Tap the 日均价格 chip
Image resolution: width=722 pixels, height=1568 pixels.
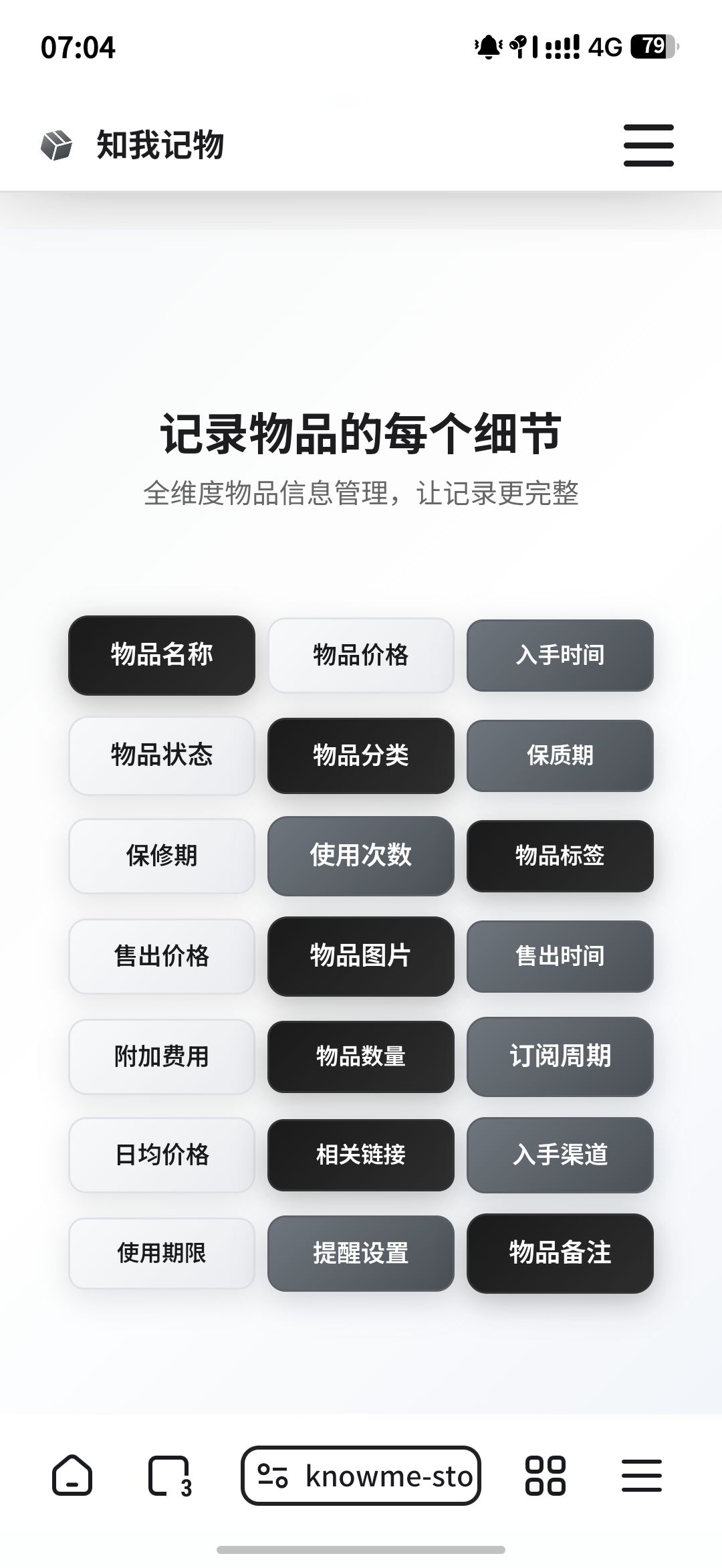click(x=162, y=1155)
